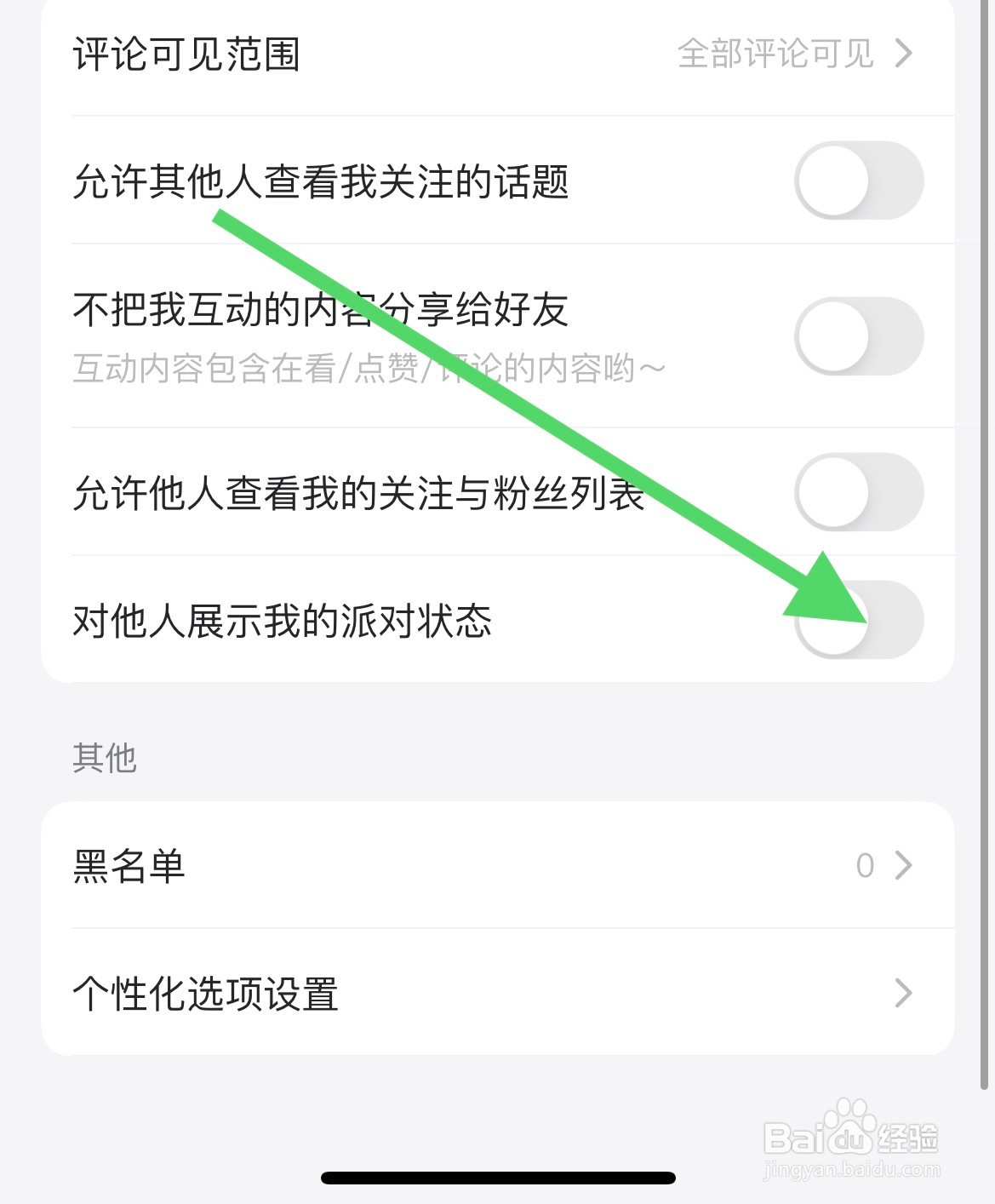Tap the home indicator bar at bottom

click(x=497, y=1178)
